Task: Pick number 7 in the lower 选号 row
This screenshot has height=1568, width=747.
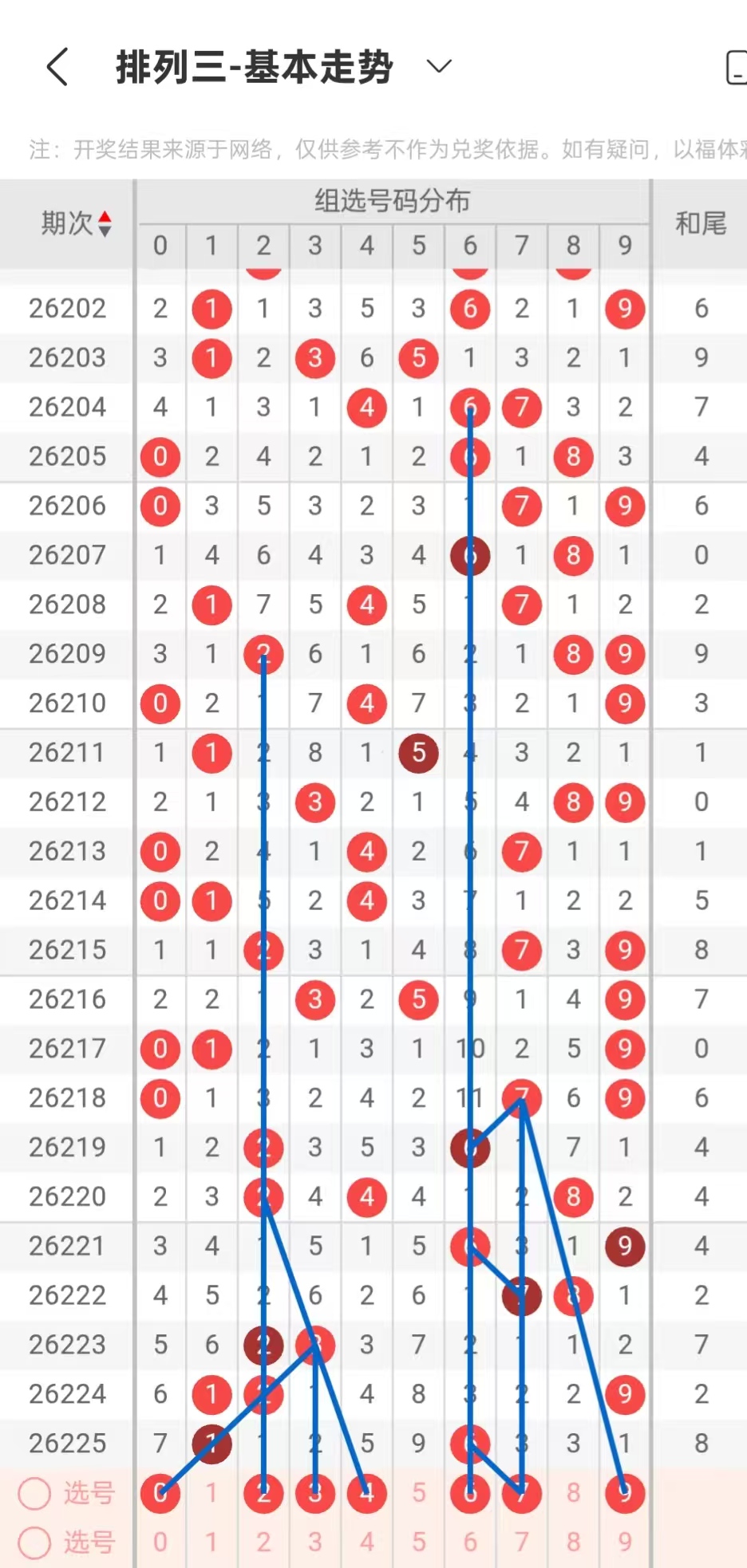Action: 522,1542
